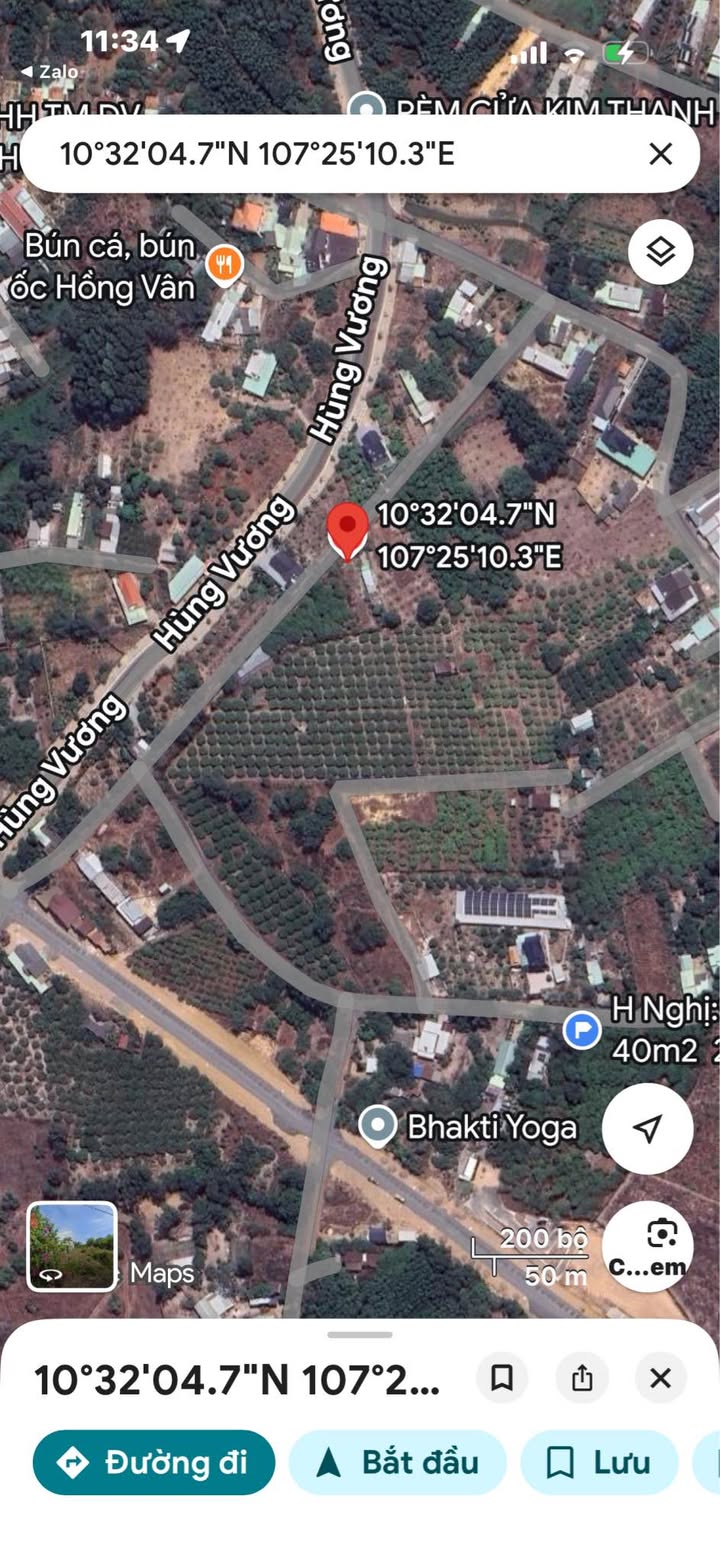
Task: Open Bún cá, bún ốc Hồng Vân restaurant
Action: tap(225, 265)
